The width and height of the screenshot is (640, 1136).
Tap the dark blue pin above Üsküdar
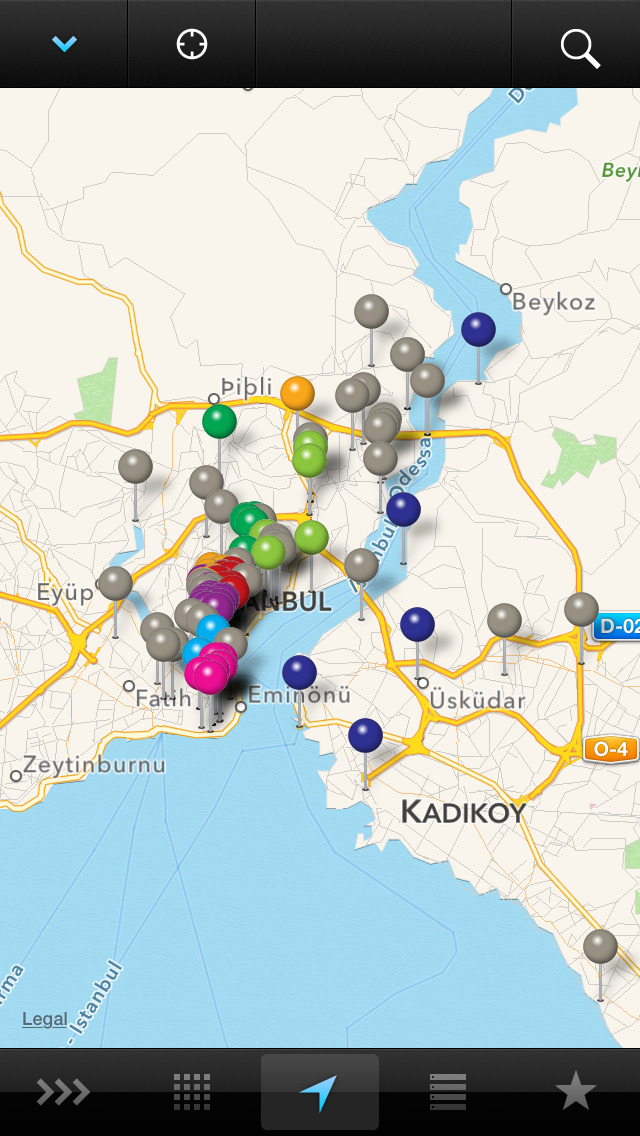click(417, 625)
